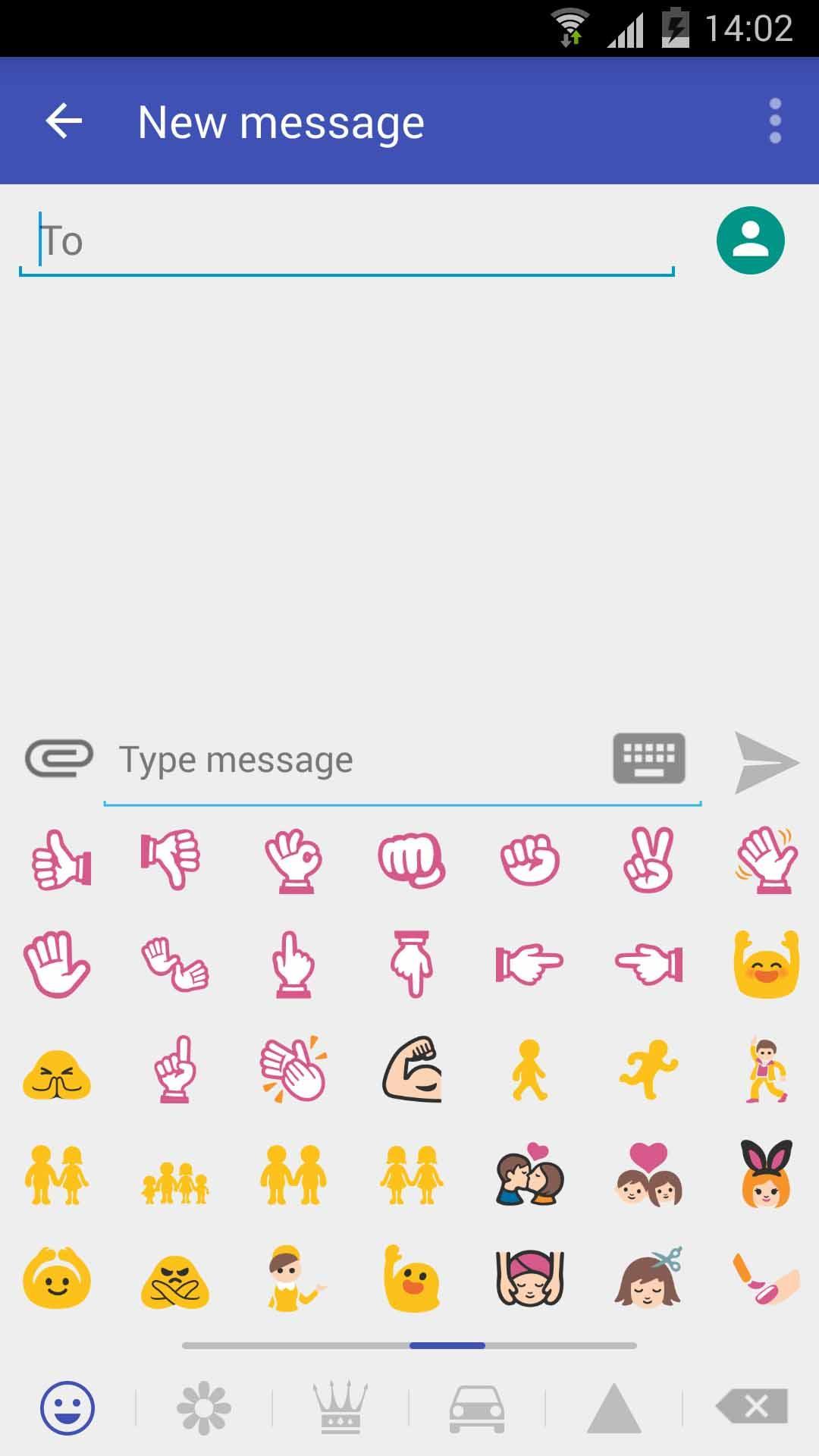Screen dimensions: 819x1456
Task: Focus the To recipient field
Action: pyautogui.click(x=346, y=242)
